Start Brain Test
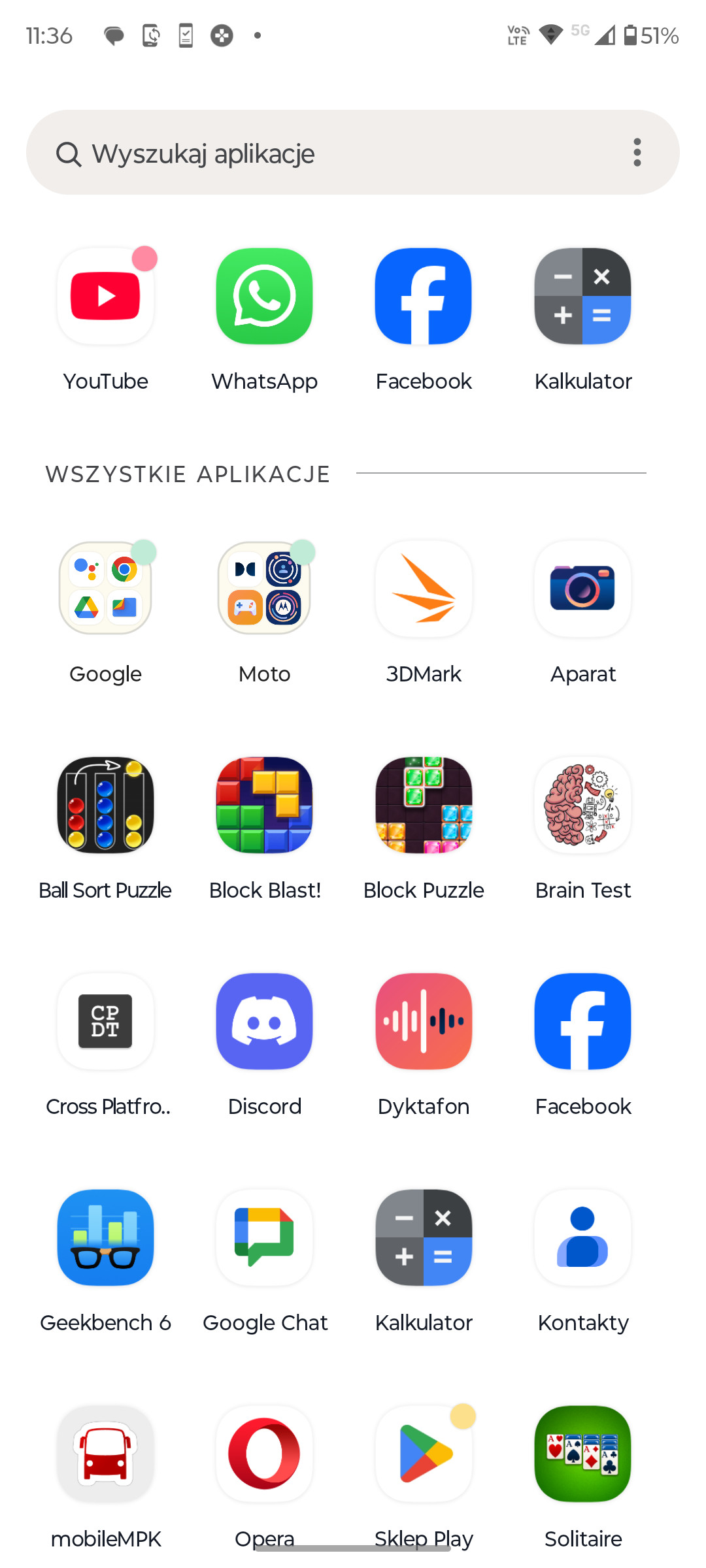706x1568 pixels. 582,805
